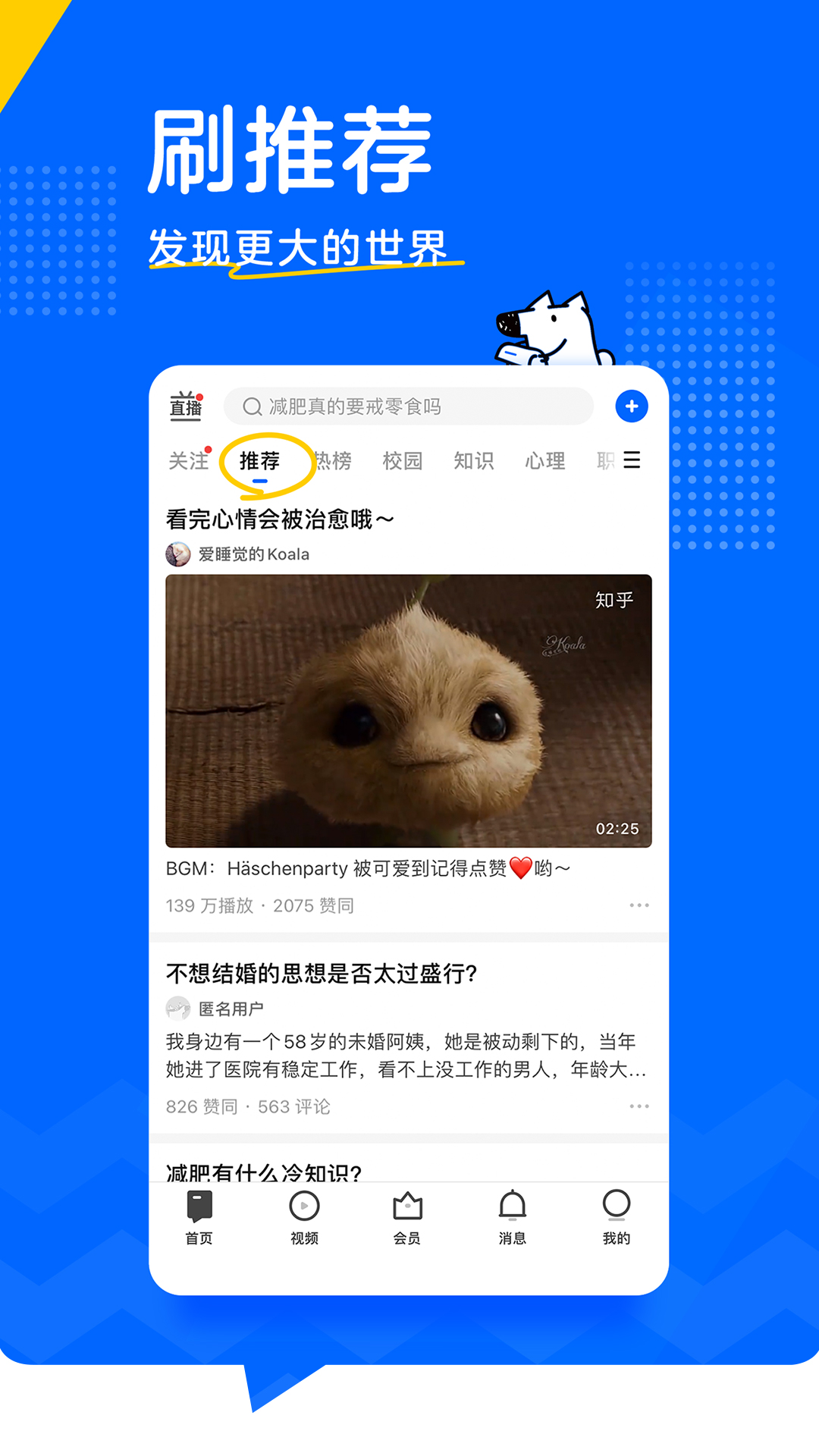Expand the channel list via hamburger icon

(632, 460)
